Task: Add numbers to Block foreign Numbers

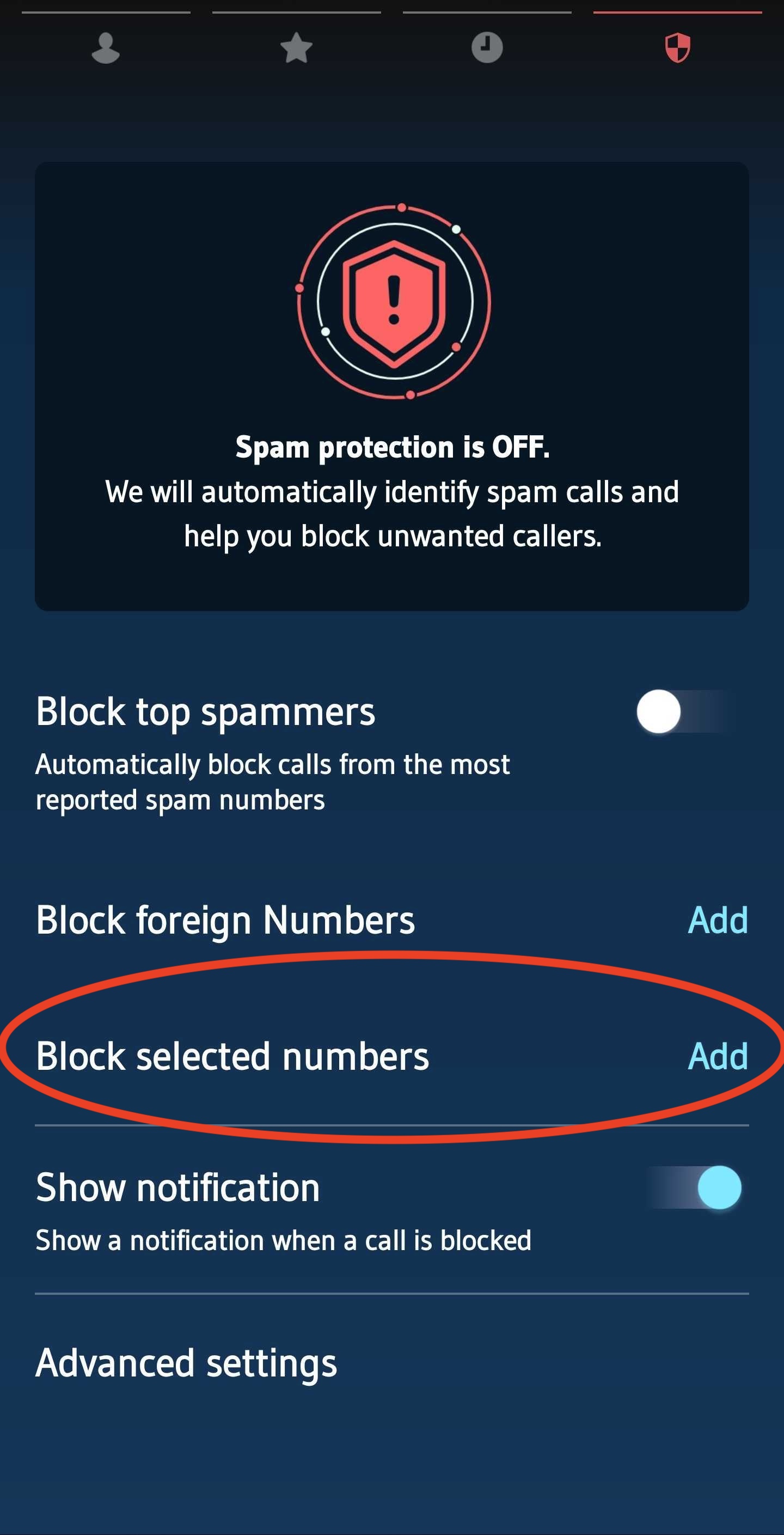Action: click(x=717, y=921)
